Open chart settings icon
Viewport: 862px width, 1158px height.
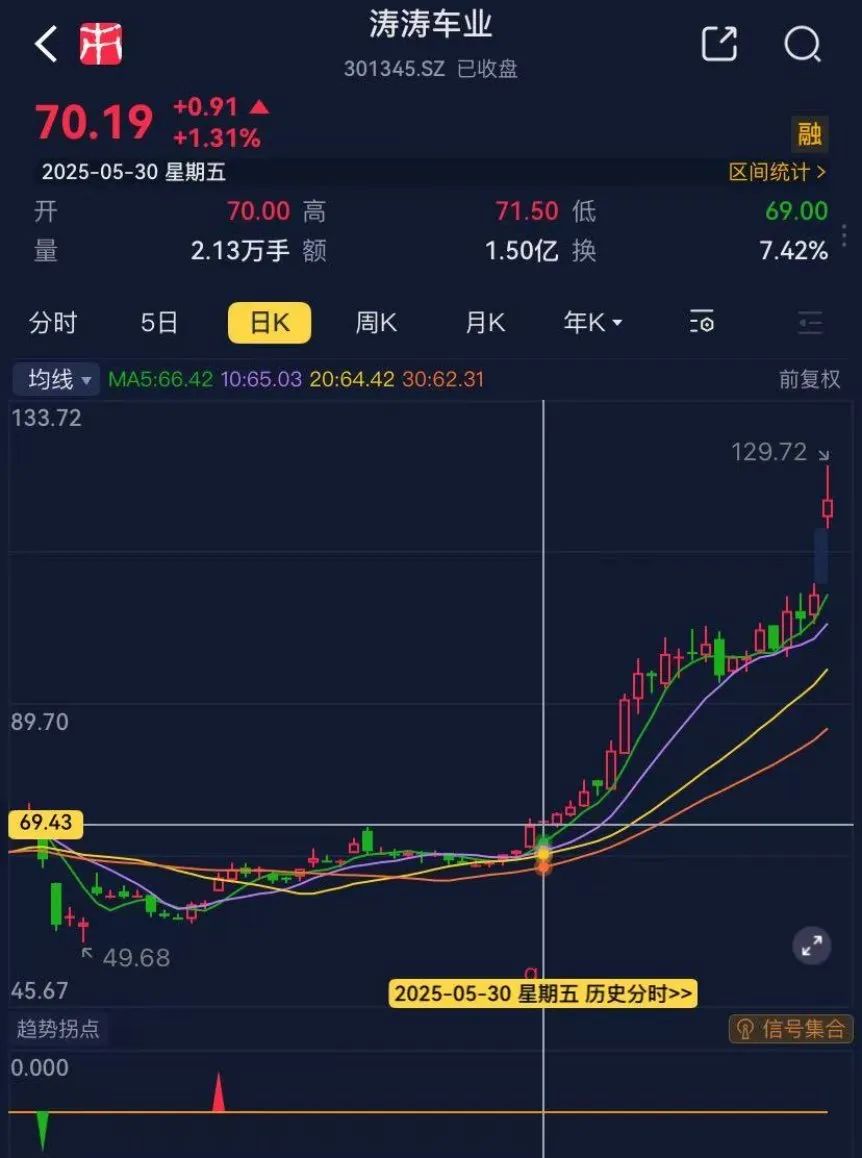(702, 323)
